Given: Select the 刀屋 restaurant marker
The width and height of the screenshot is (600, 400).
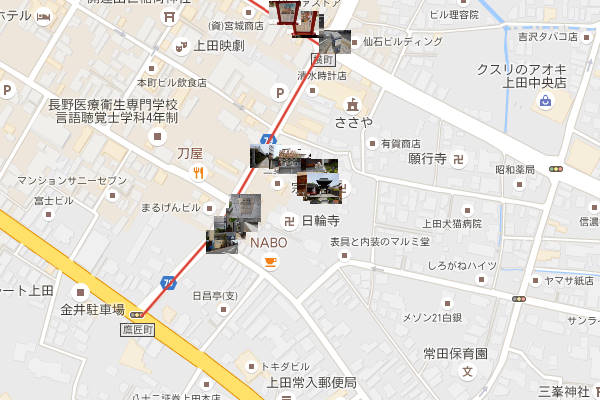Looking at the screenshot, I should click(199, 172).
